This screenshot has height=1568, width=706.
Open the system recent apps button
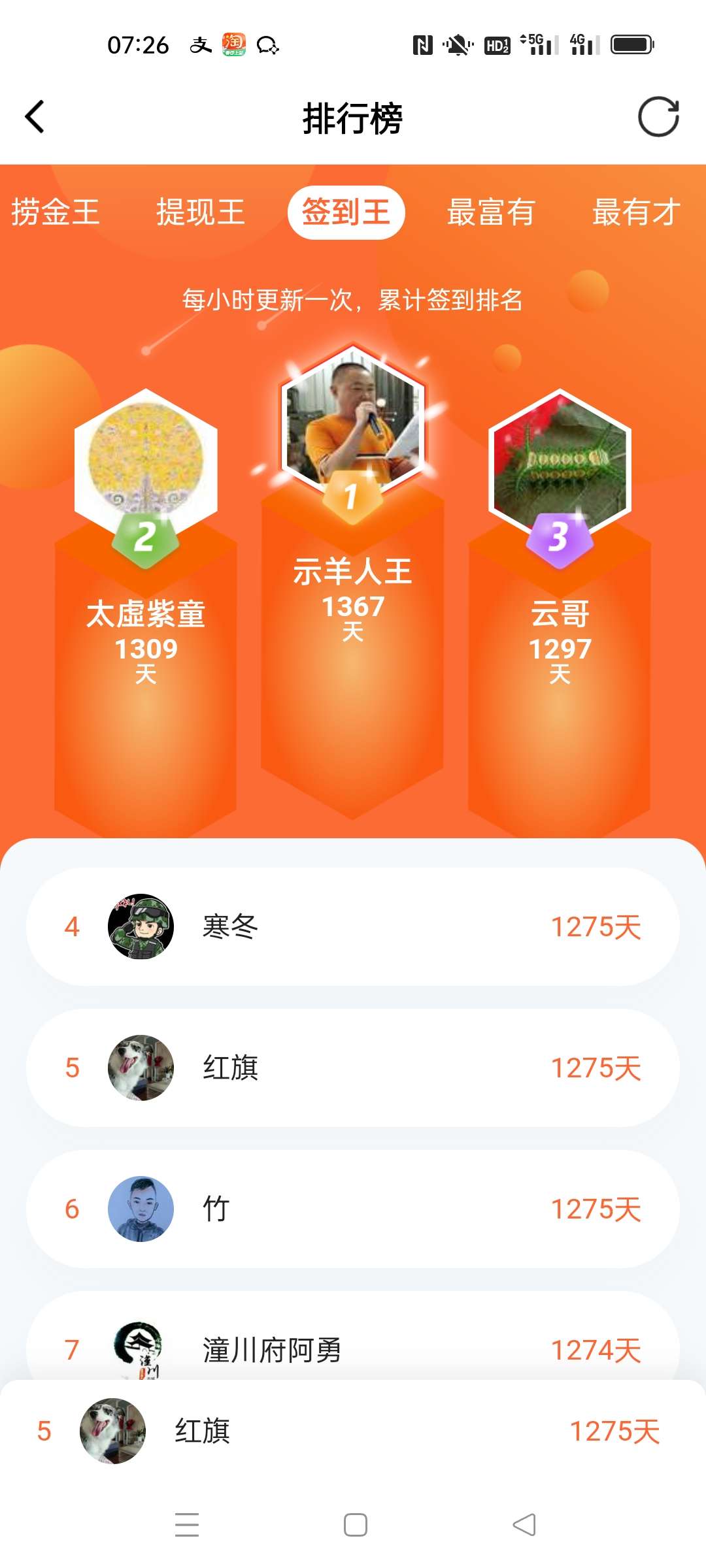pyautogui.click(x=187, y=1525)
